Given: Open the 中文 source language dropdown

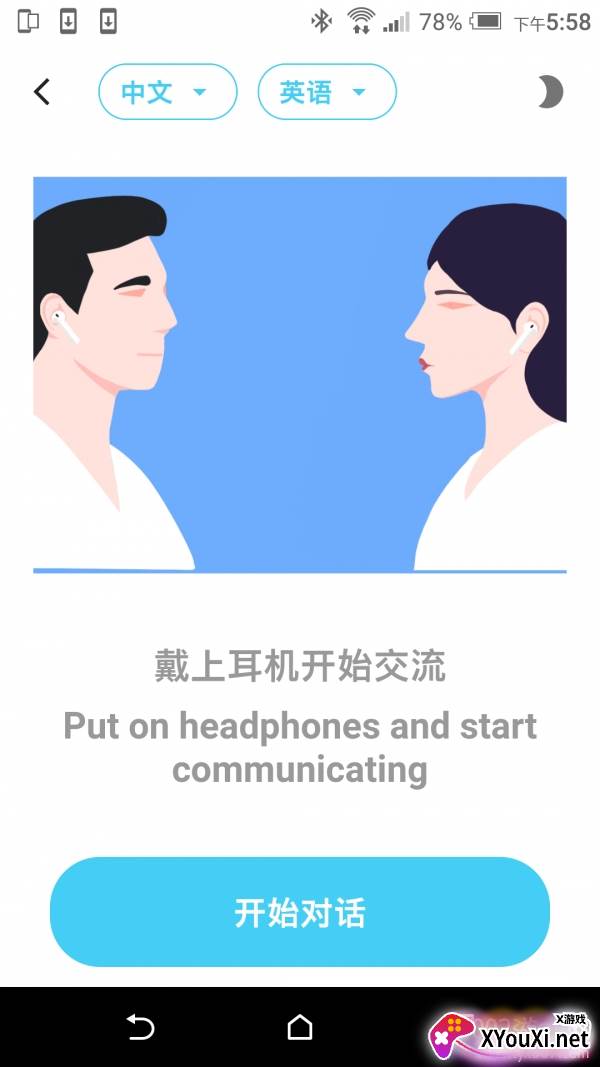Looking at the screenshot, I should 167,92.
